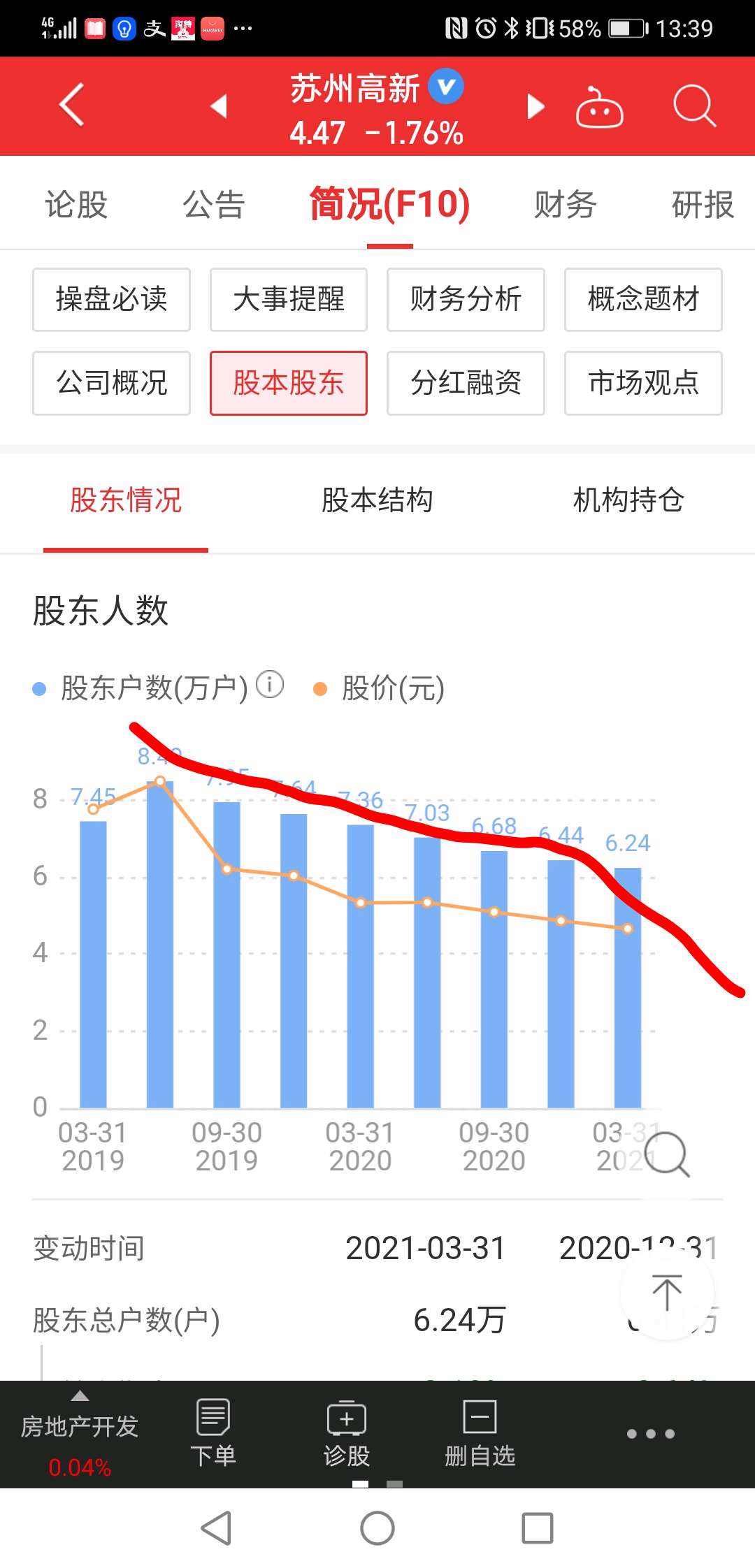Screen dimensions: 755x1568
Task: Open the 分红融资 section button
Action: click(x=465, y=384)
